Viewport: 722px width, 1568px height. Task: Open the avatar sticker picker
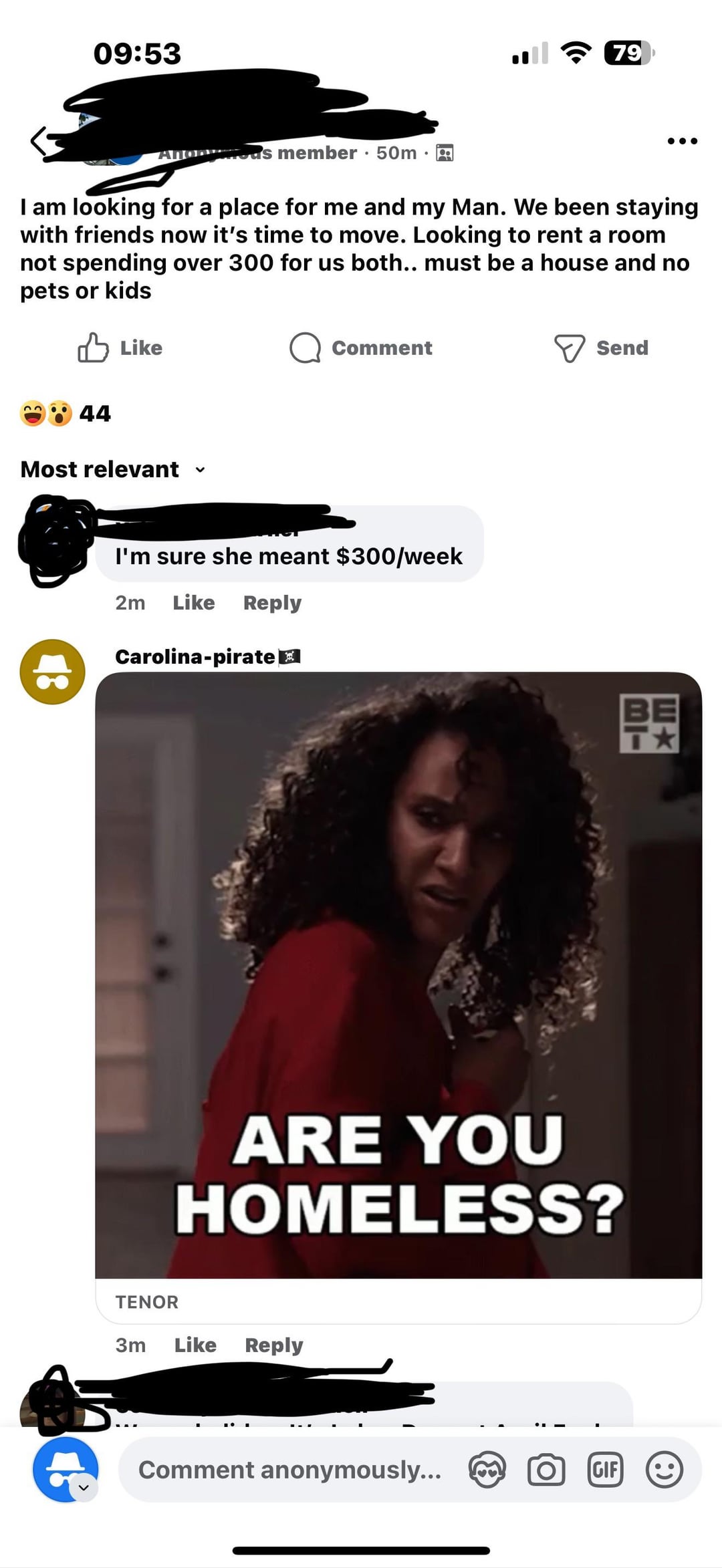[487, 1470]
